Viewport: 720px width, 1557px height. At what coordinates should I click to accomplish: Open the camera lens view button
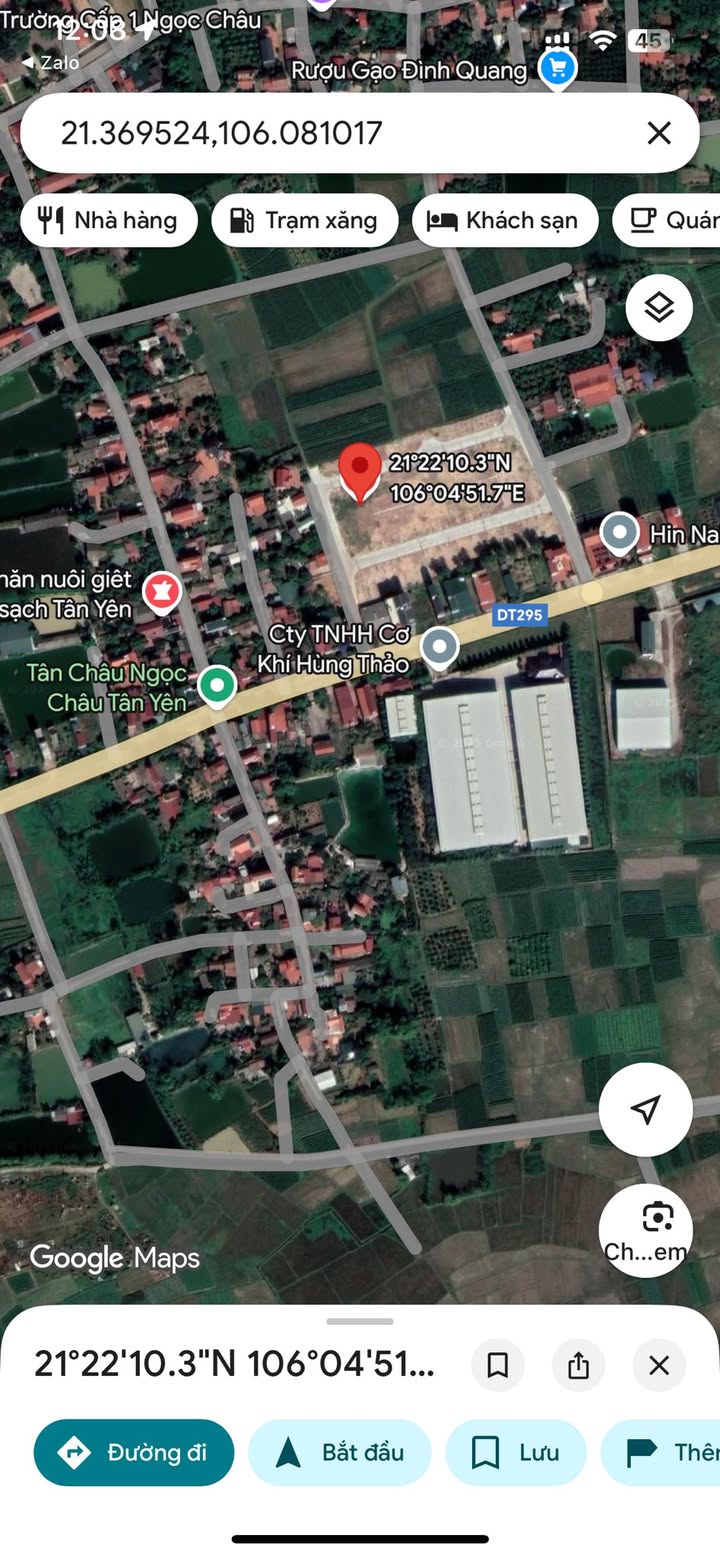(x=646, y=1229)
